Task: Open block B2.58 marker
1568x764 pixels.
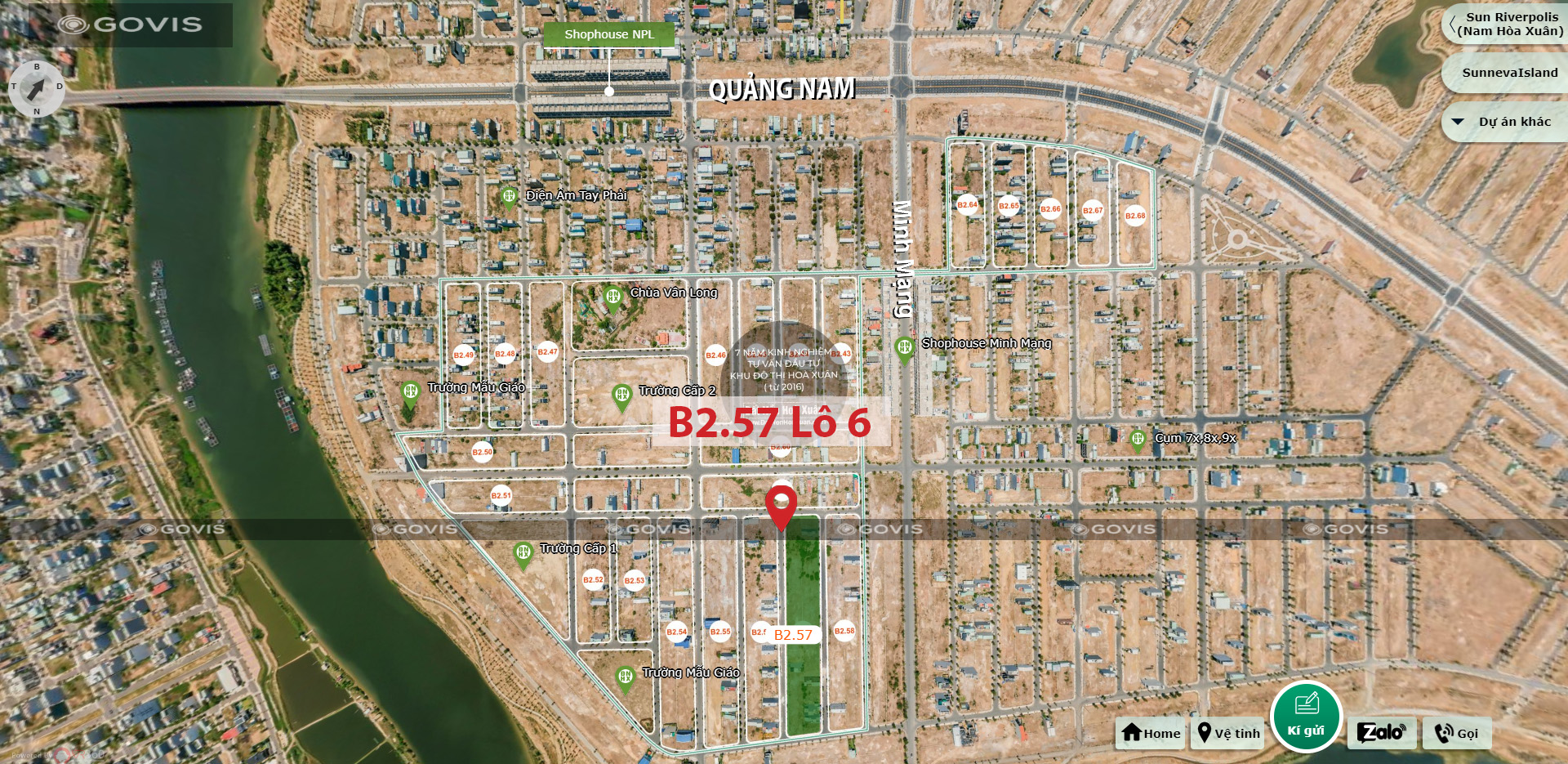Action: (x=844, y=631)
